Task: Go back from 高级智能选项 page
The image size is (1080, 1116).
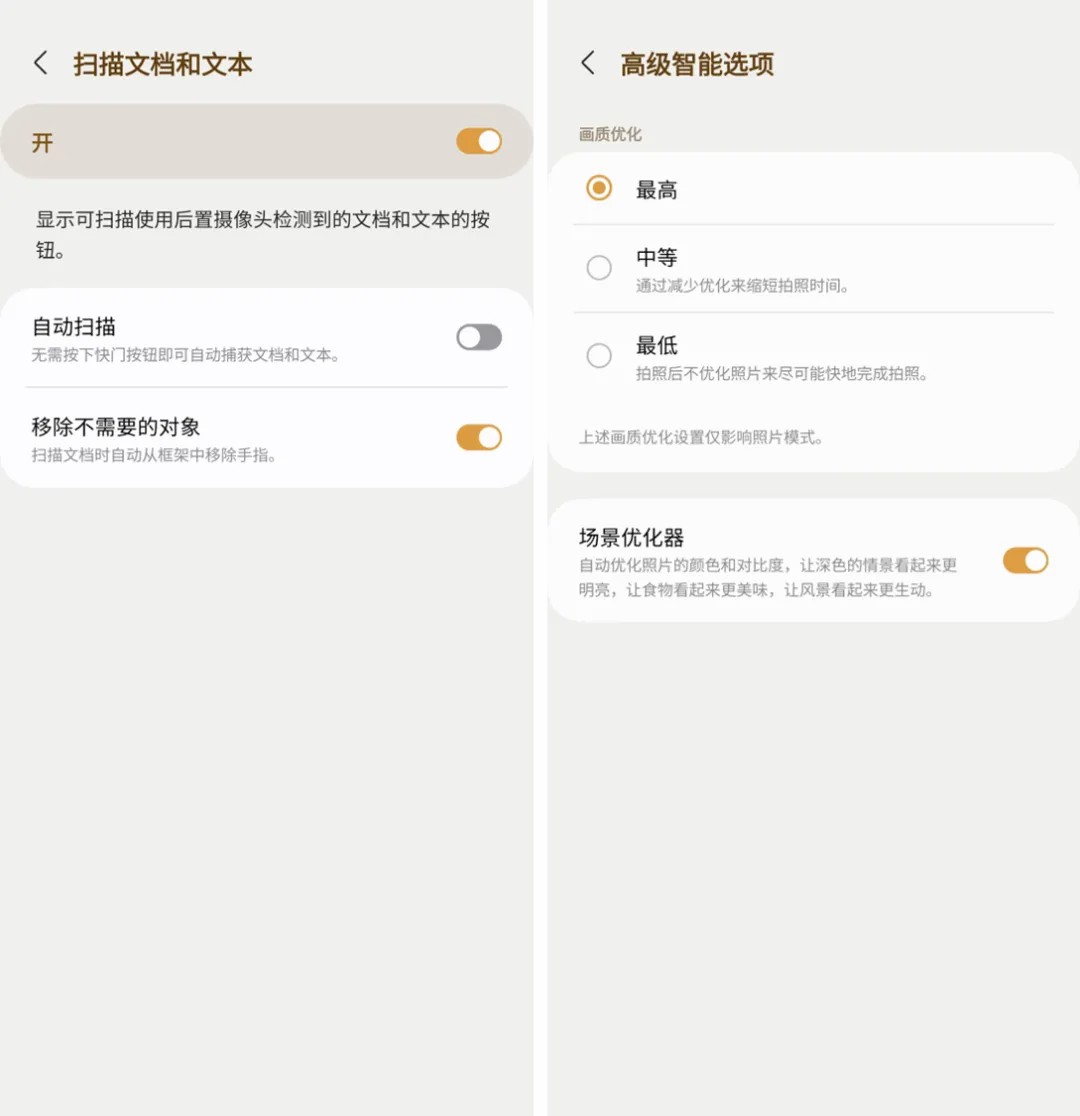Action: 588,64
